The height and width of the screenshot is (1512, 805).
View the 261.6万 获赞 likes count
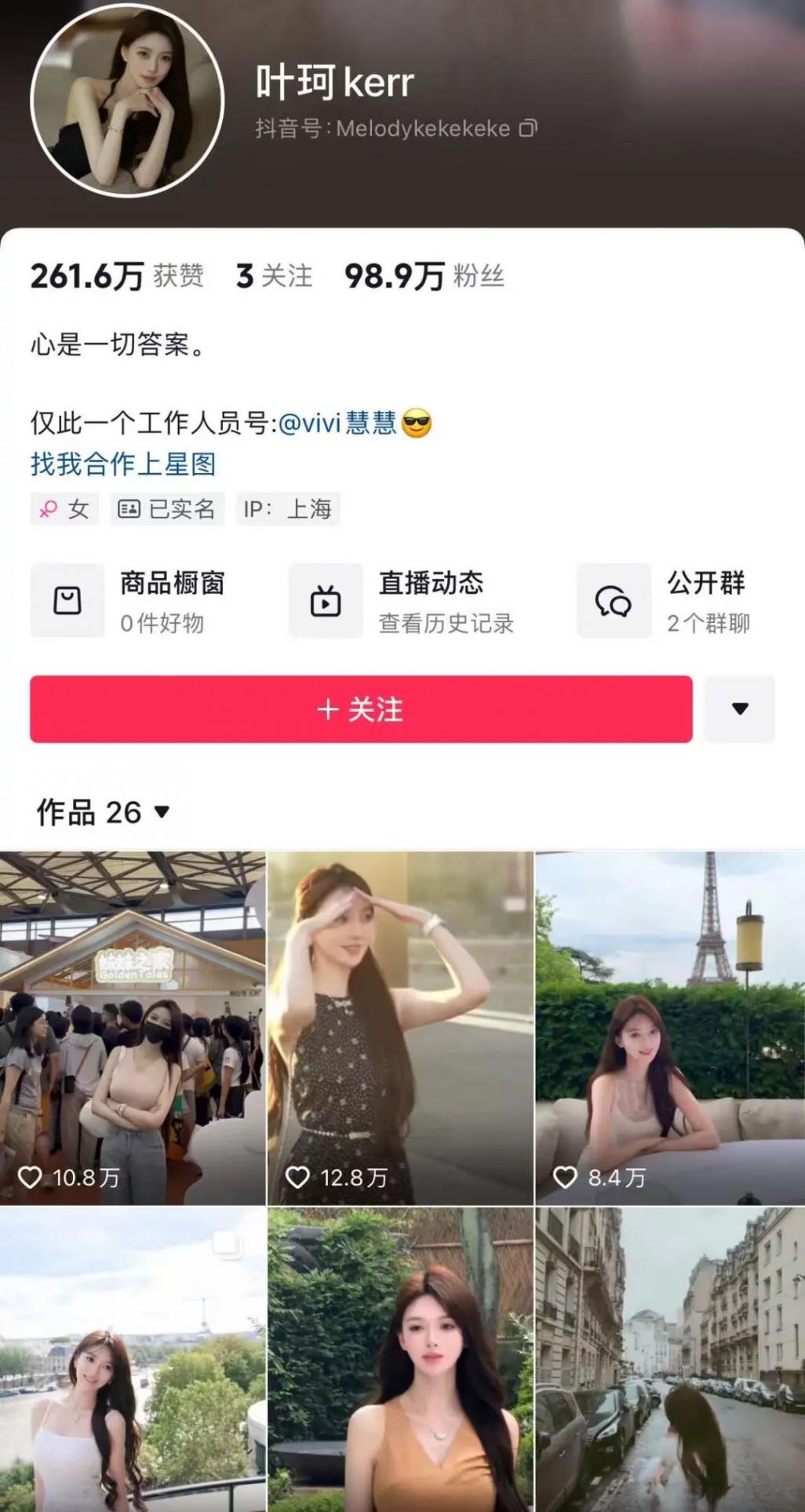click(x=116, y=275)
